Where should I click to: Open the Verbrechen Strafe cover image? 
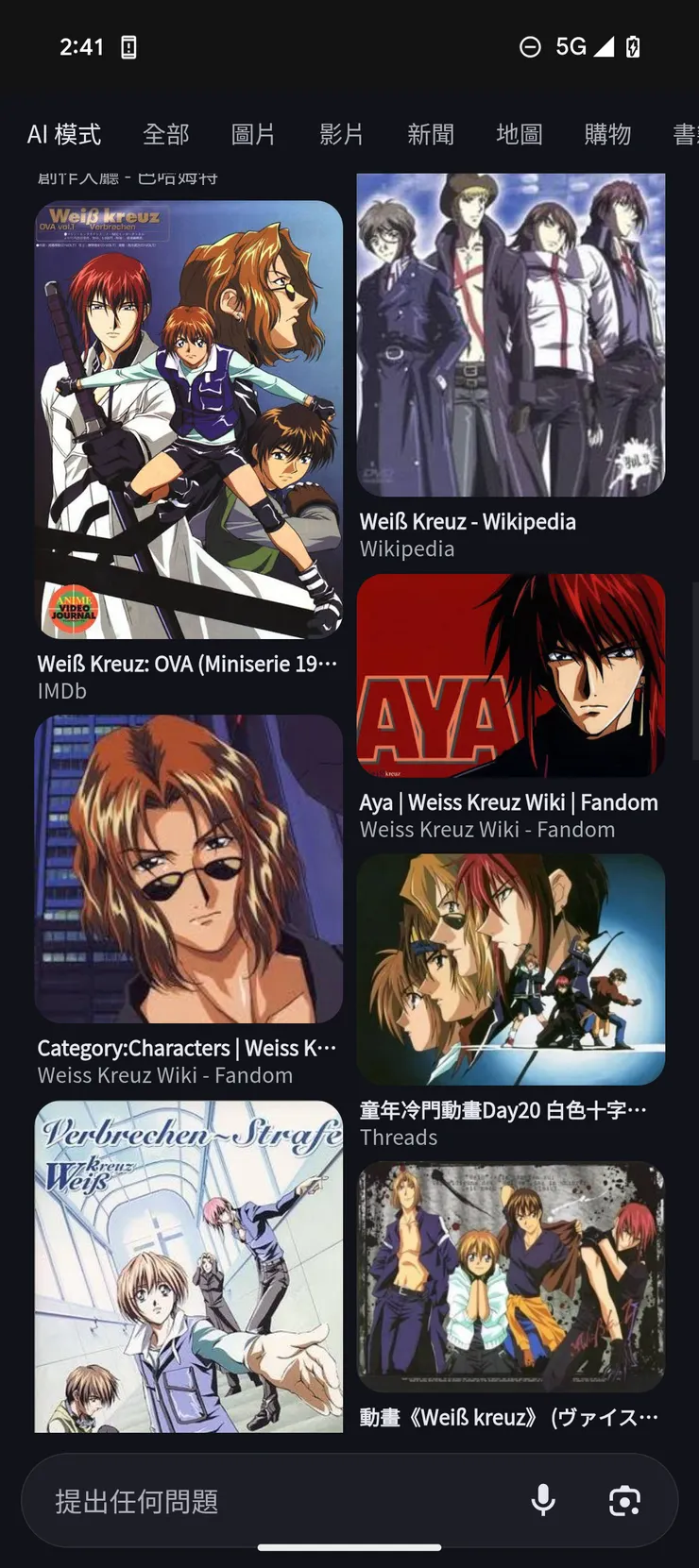pos(189,1265)
